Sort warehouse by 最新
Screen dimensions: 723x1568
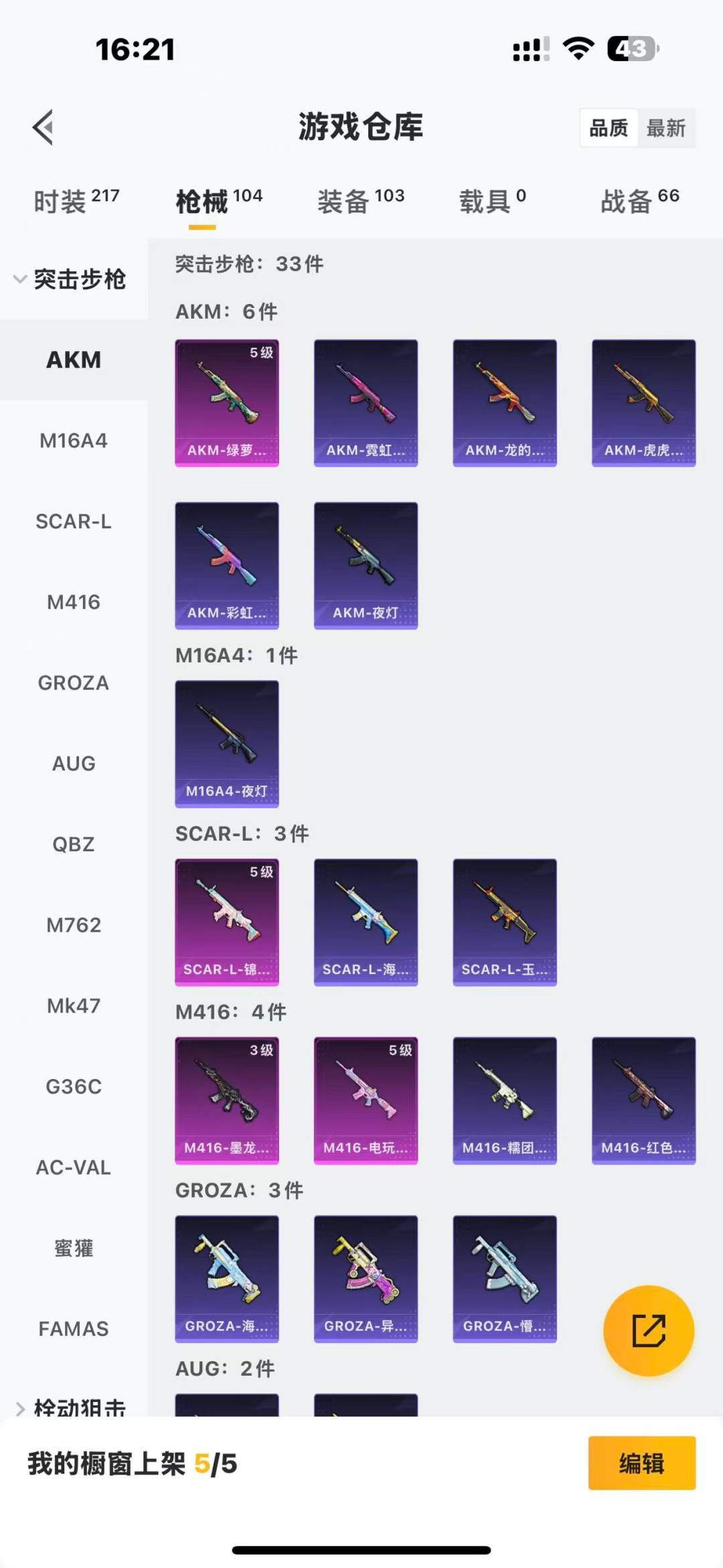pos(665,128)
